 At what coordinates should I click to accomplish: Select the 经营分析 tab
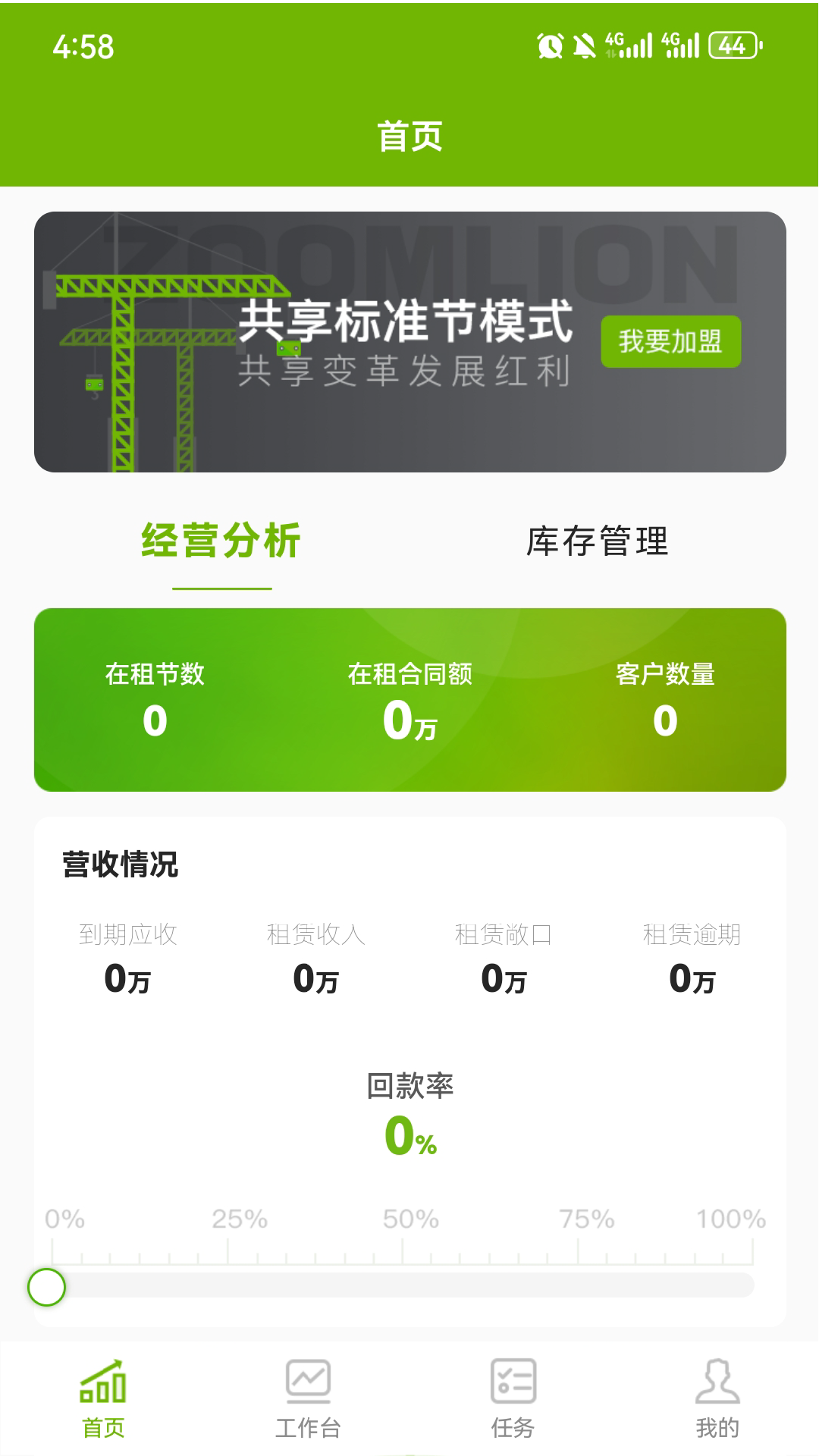coord(219,541)
